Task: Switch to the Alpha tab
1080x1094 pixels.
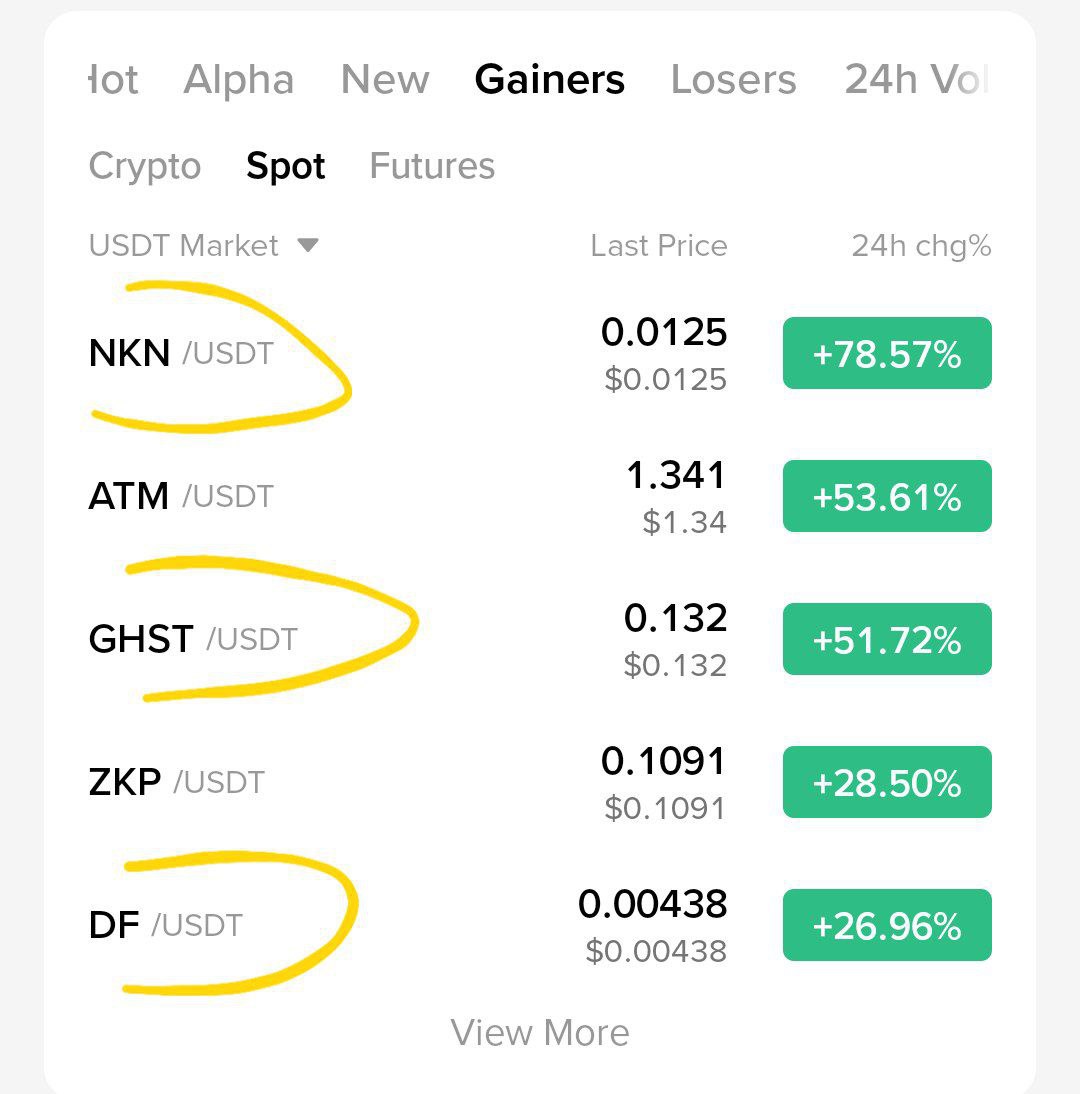Action: click(238, 80)
